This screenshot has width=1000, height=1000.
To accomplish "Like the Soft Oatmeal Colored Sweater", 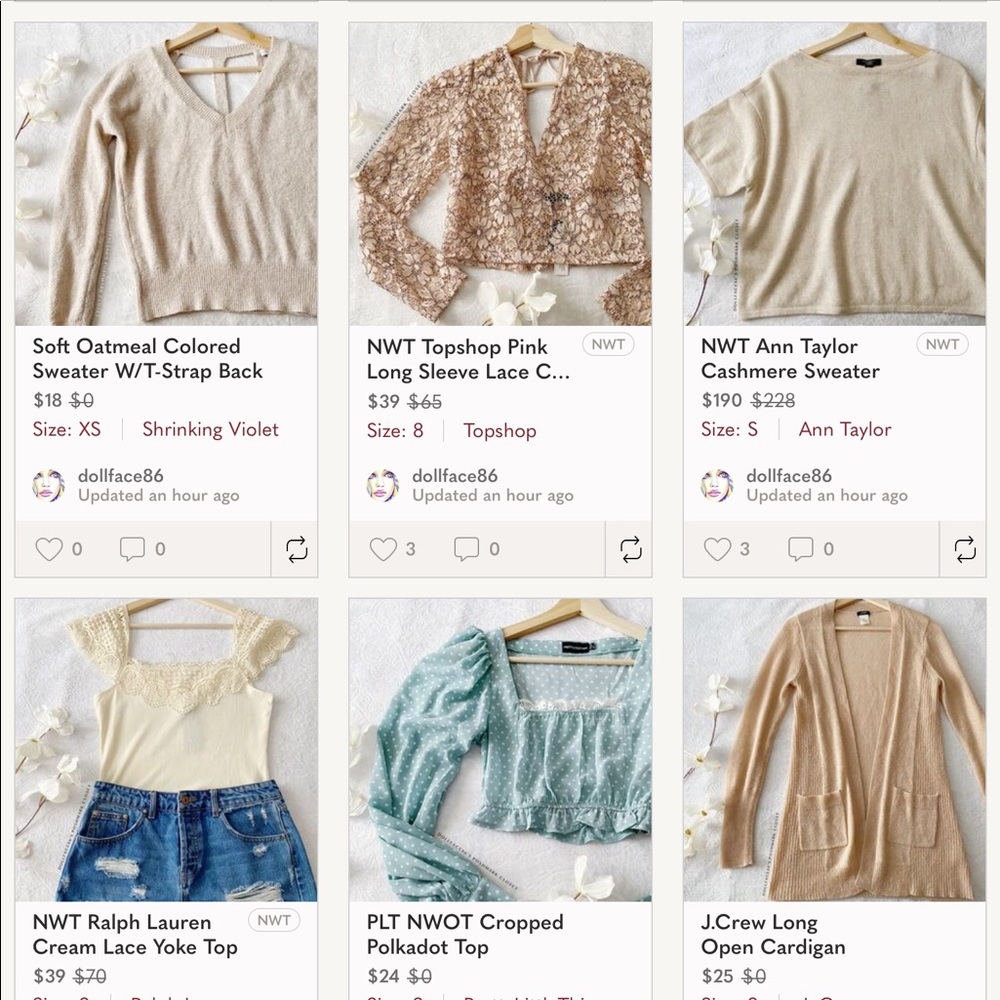I will point(49,549).
